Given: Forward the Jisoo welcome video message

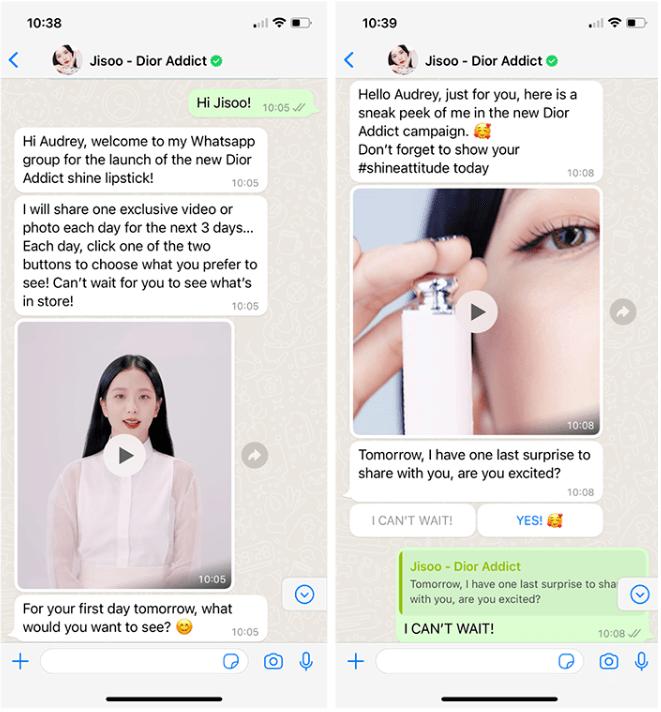Looking at the screenshot, I should click(255, 455).
